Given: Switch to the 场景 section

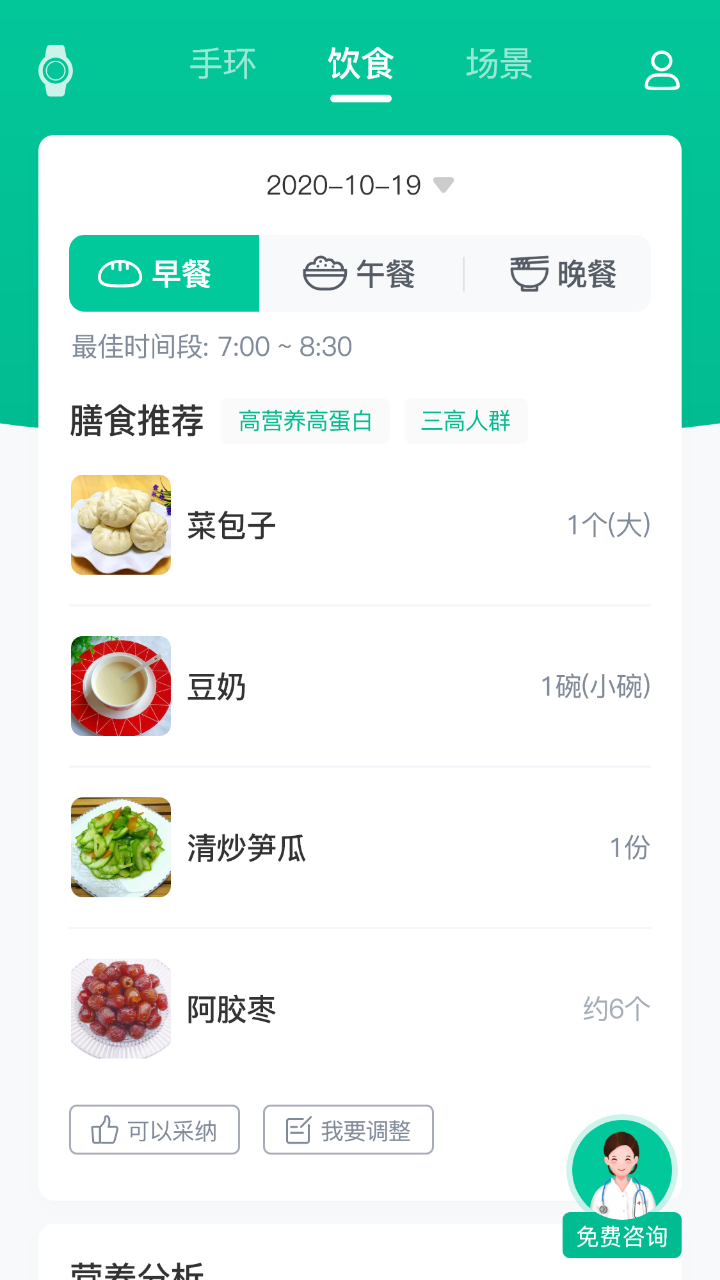Looking at the screenshot, I should point(499,65).
